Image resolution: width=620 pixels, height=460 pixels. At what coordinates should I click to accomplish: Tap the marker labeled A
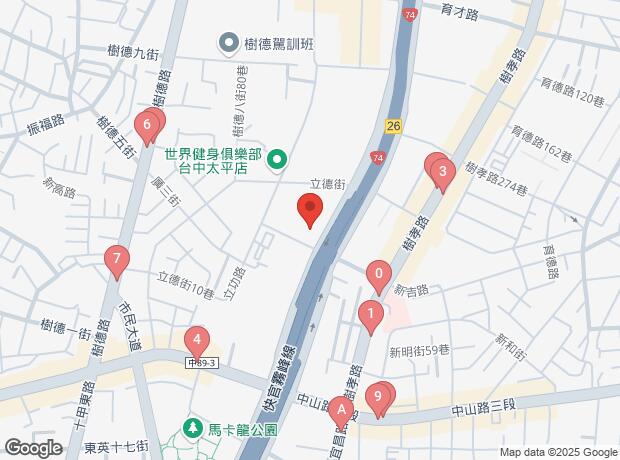tap(341, 410)
